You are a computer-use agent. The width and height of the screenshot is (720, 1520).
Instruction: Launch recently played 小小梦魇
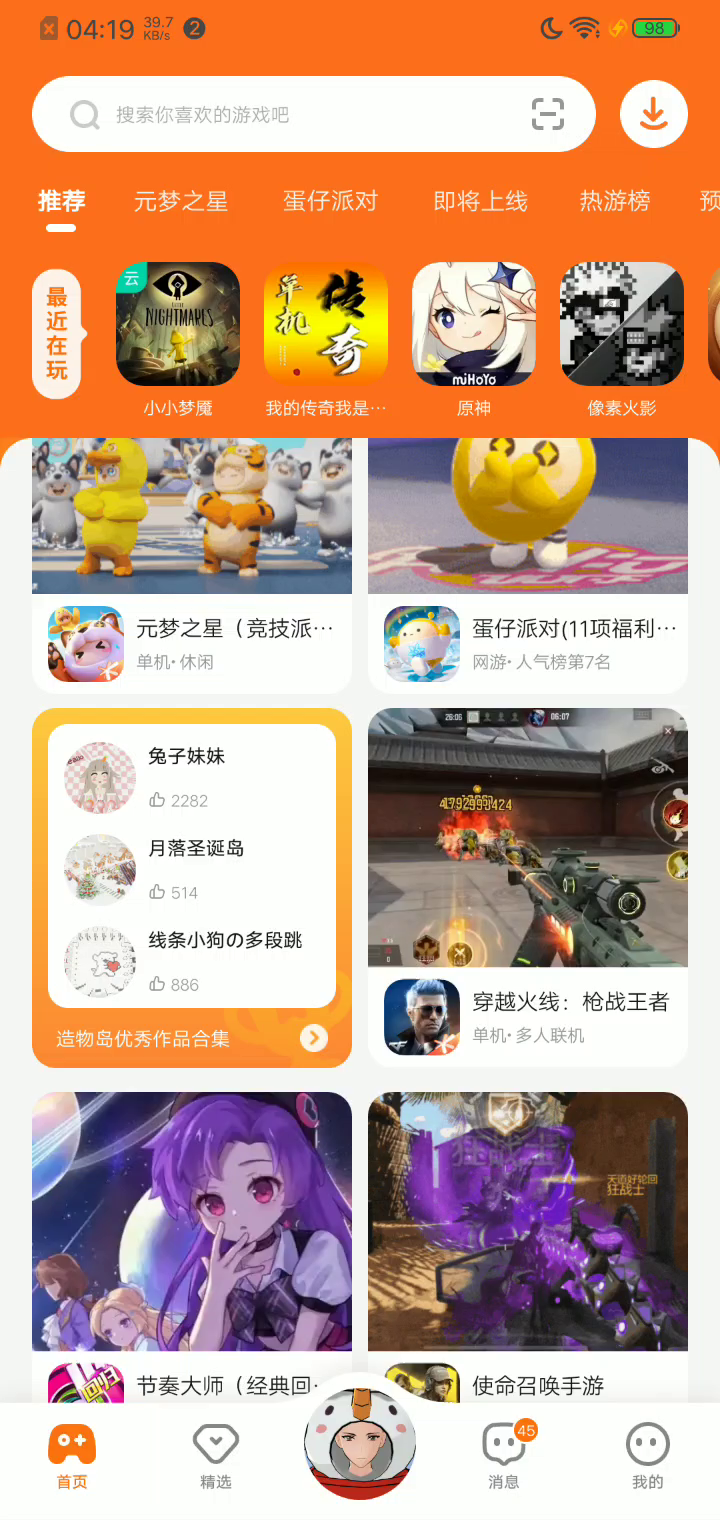pos(178,325)
